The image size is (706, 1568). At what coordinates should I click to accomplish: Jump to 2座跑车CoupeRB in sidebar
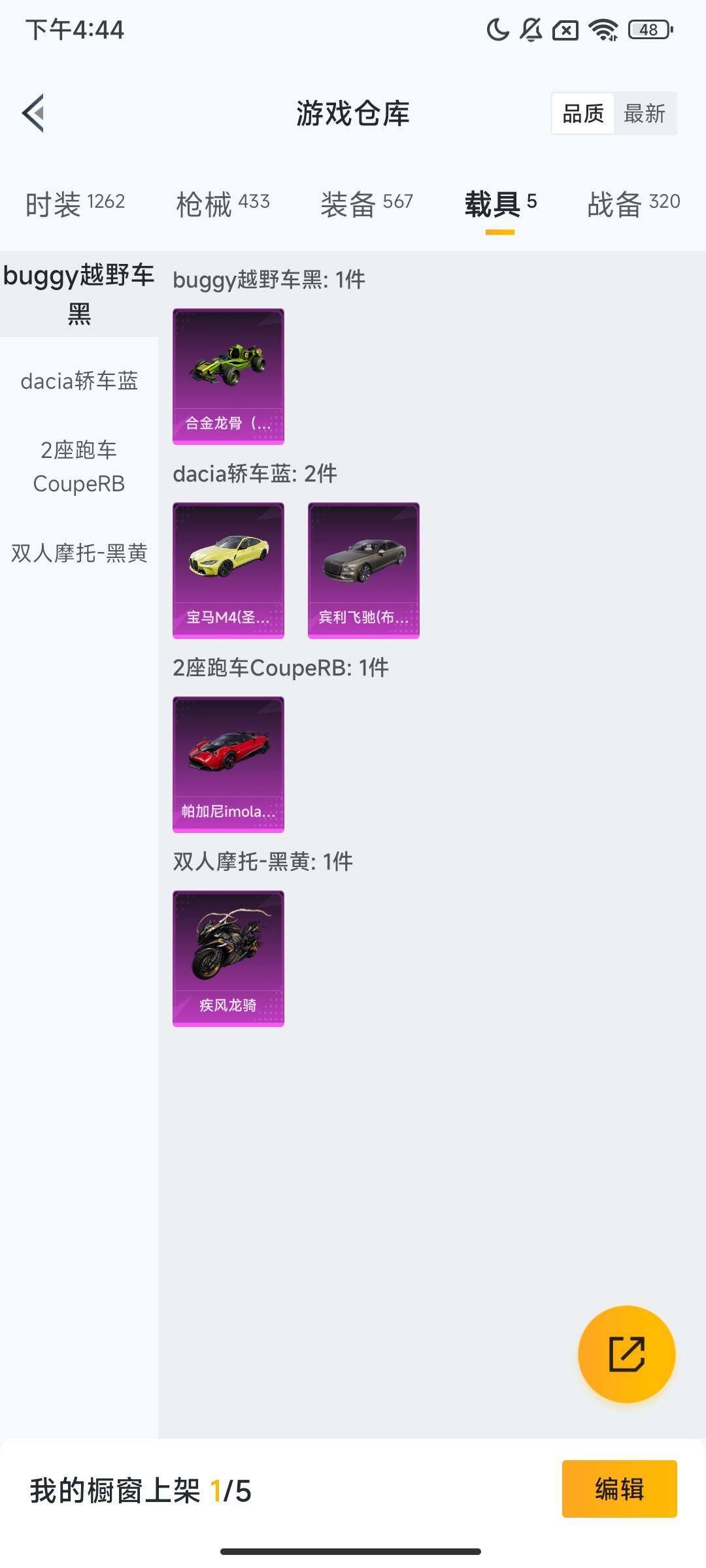pyautogui.click(x=79, y=466)
